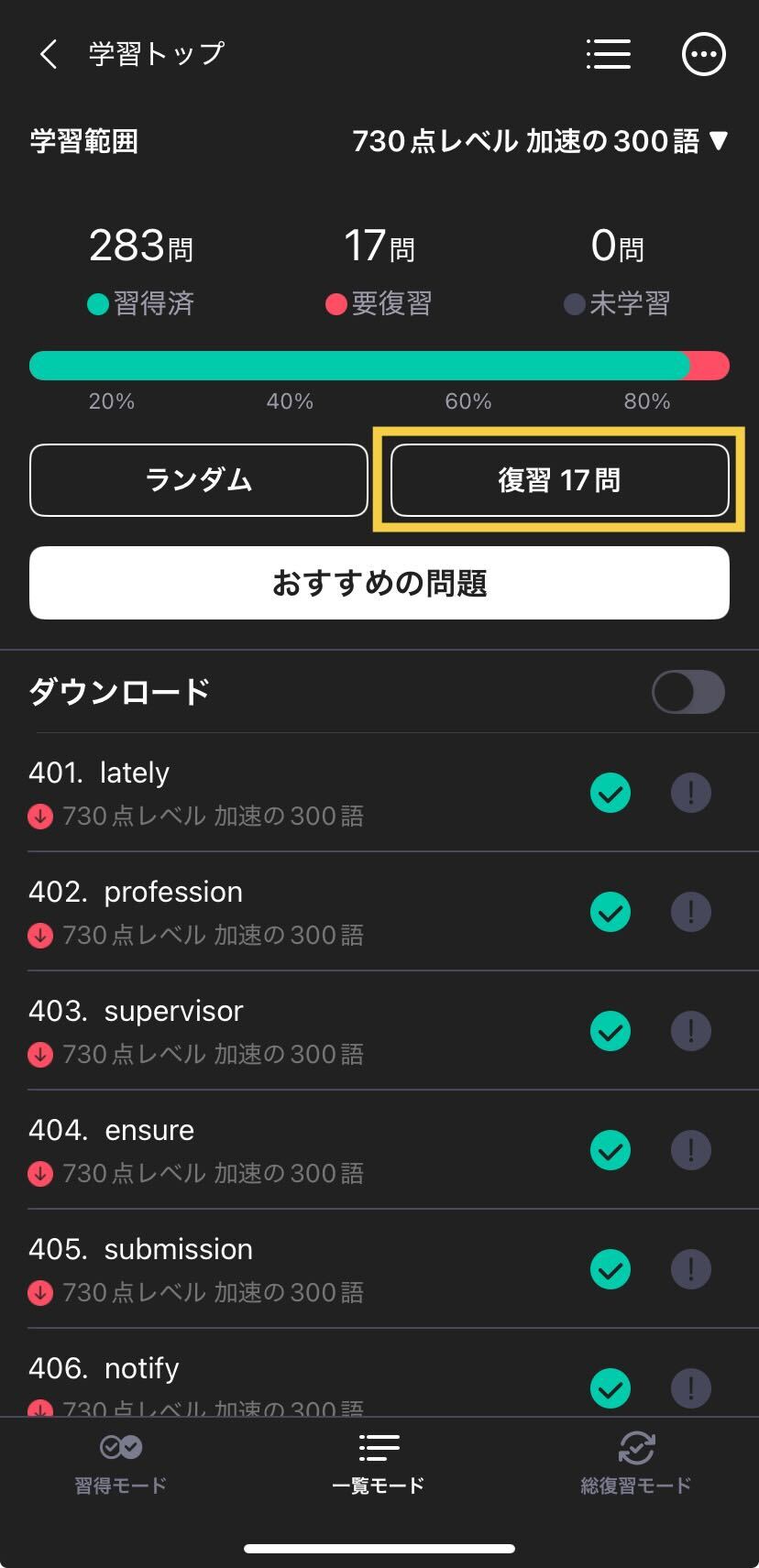Open word 405. submission

point(275,1268)
